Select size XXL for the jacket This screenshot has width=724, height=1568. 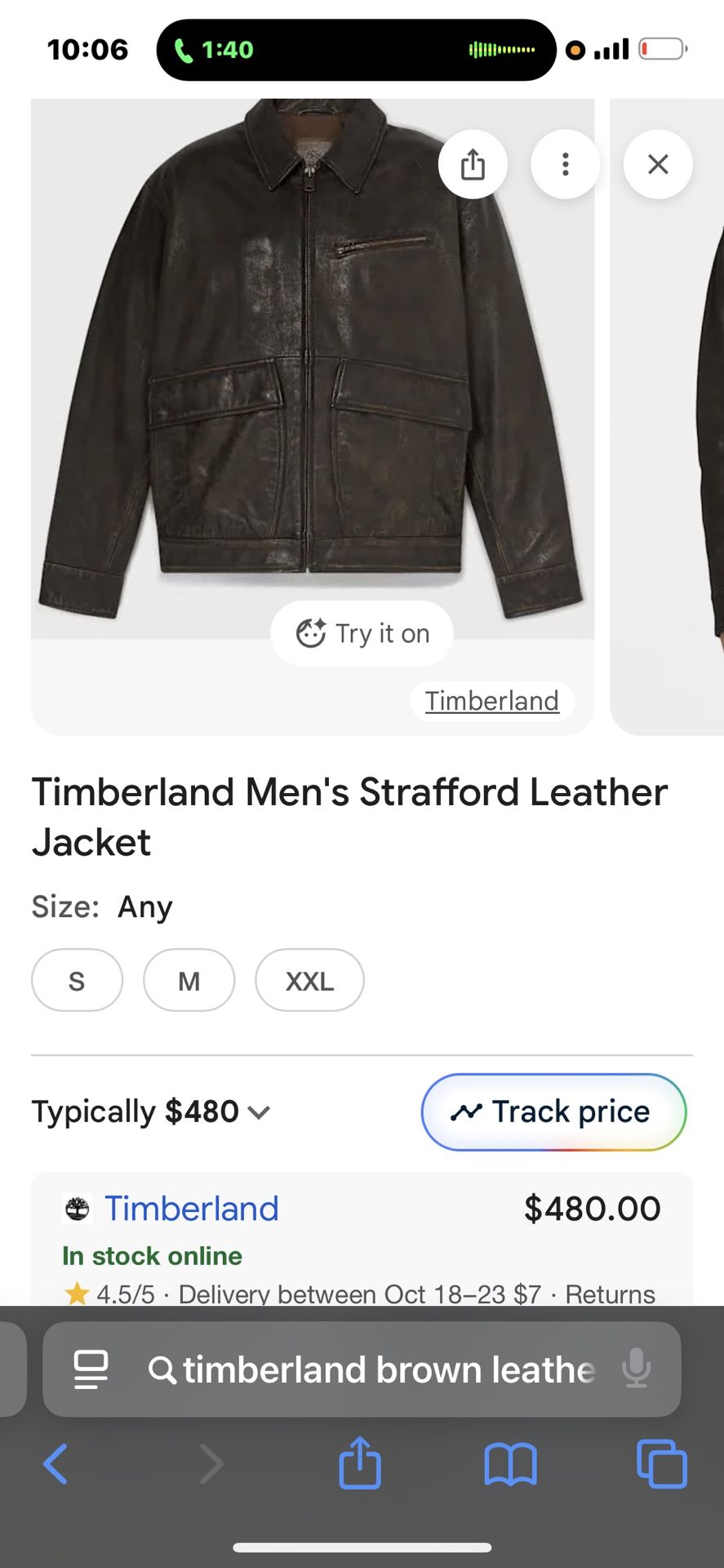(309, 980)
